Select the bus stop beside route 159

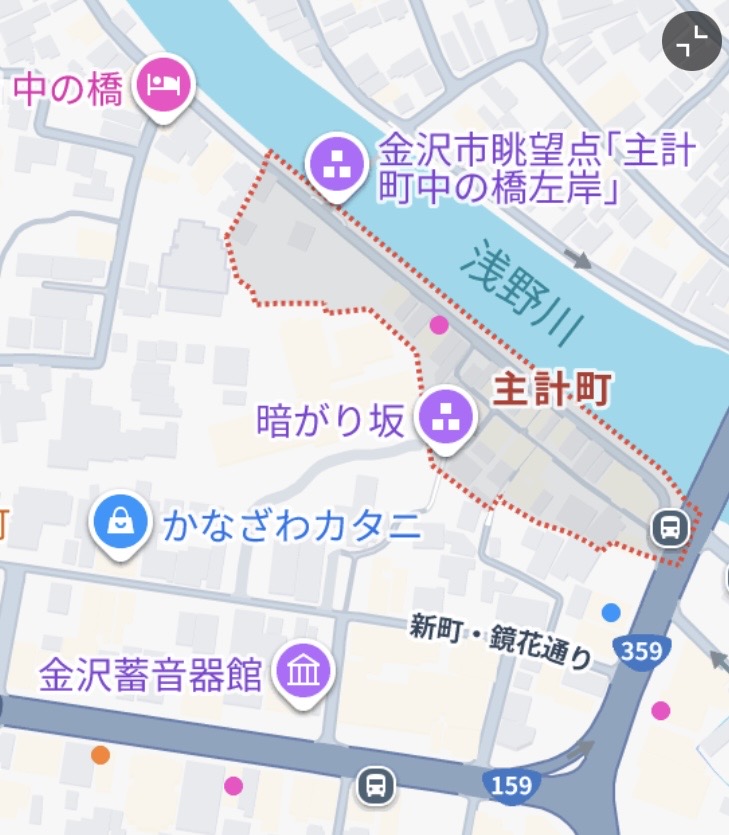pyautogui.click(x=375, y=785)
